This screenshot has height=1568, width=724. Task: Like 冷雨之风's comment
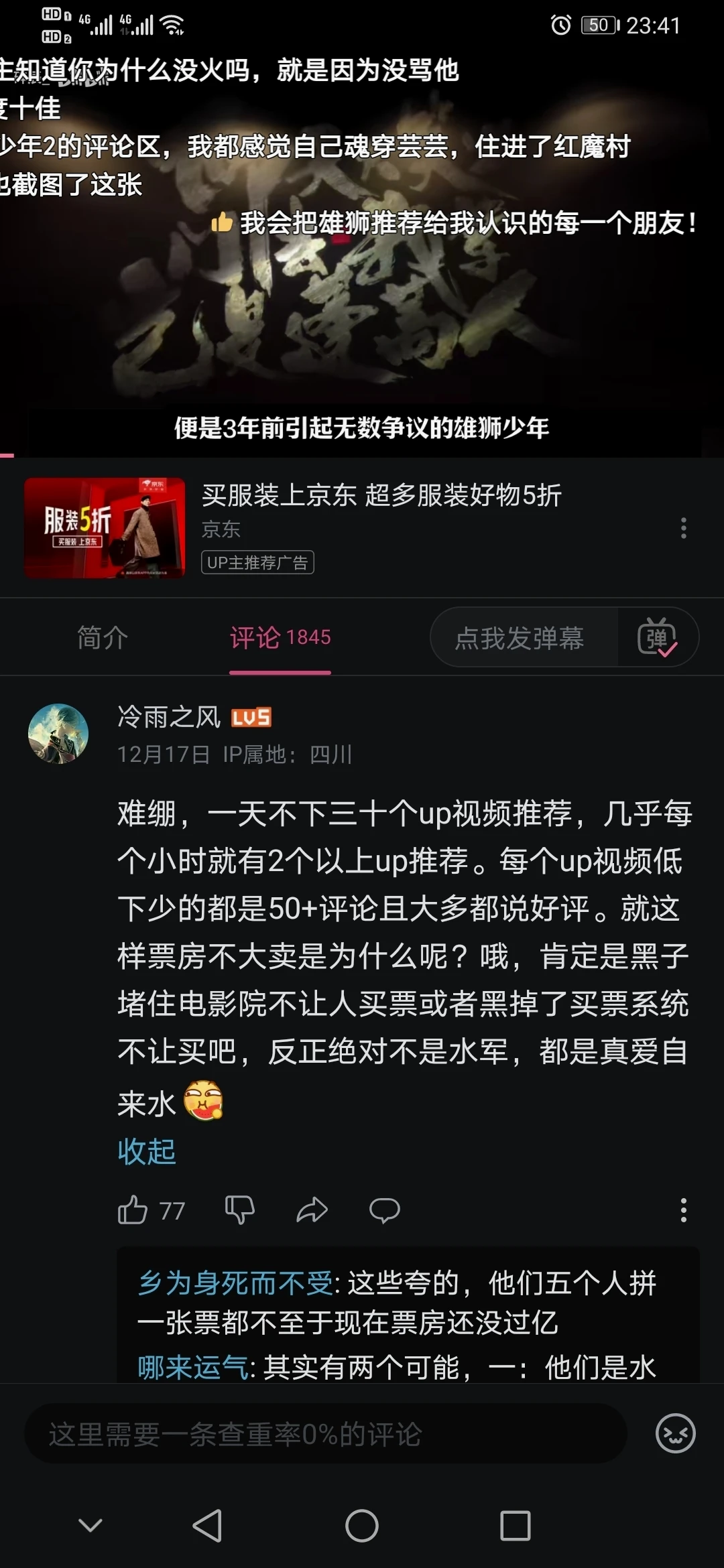[133, 1210]
